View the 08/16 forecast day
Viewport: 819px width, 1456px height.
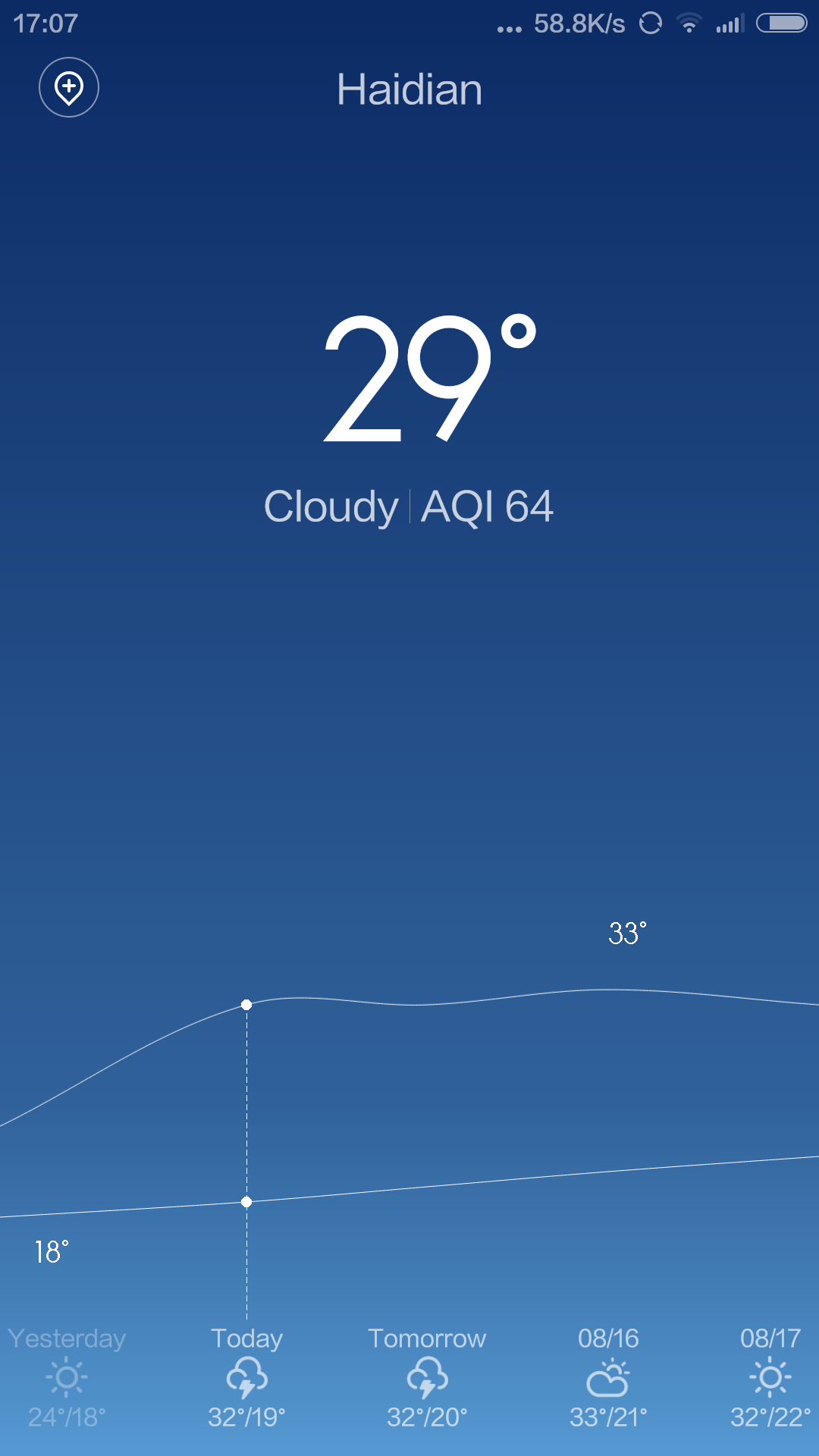608,1377
